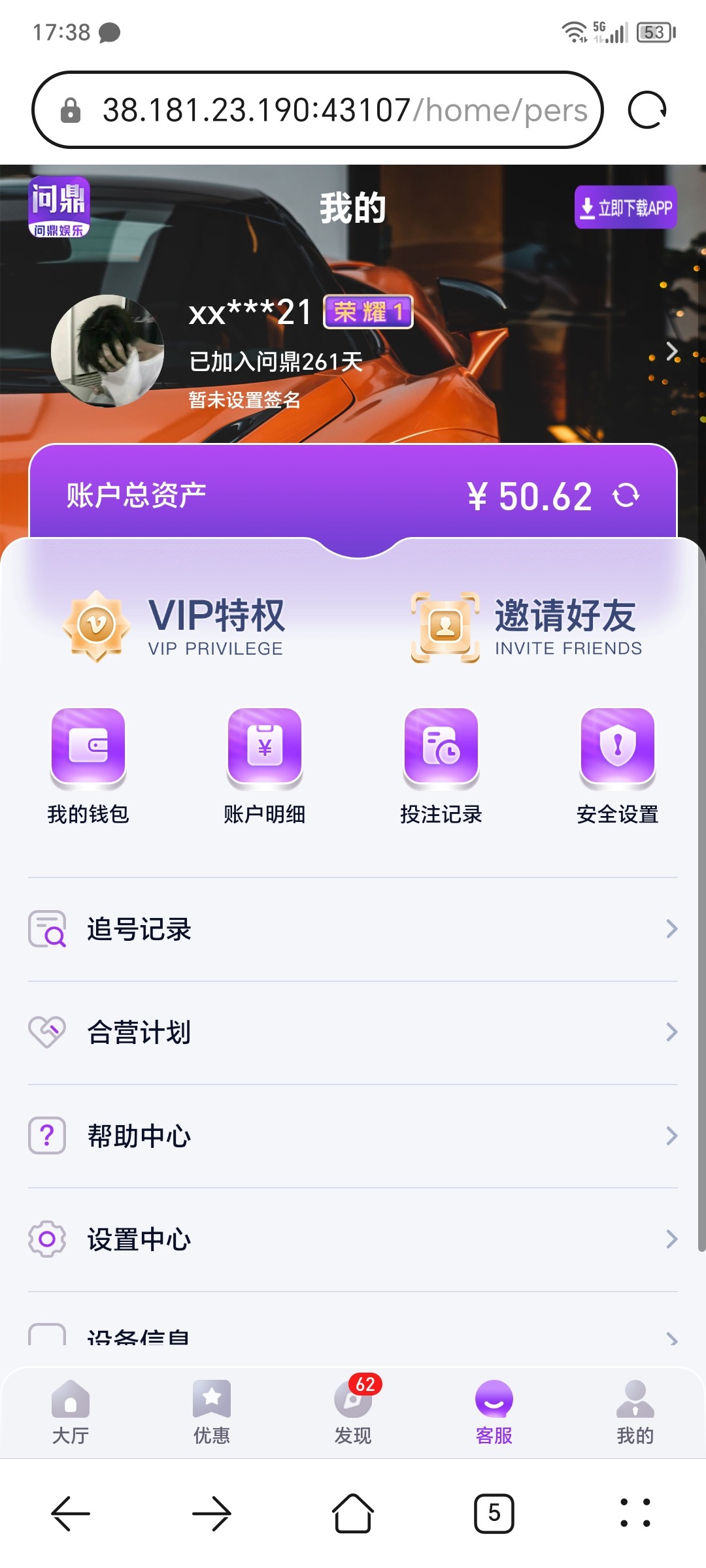Open the profile details chevron
This screenshot has width=706, height=1568.
coord(671,351)
